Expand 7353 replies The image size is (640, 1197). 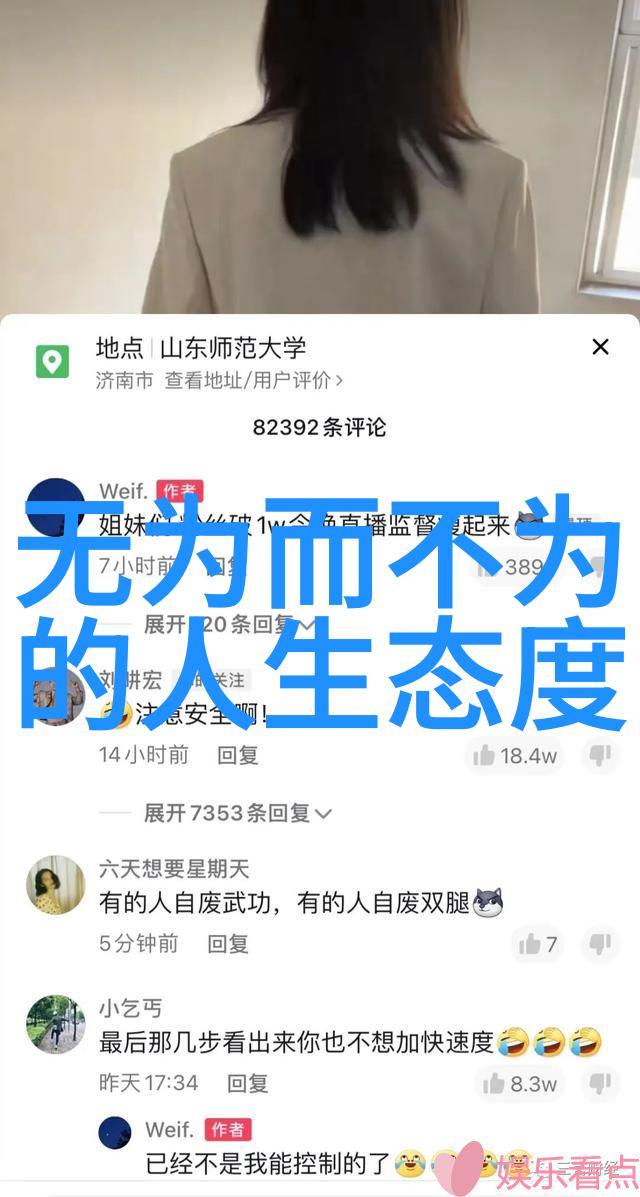(x=237, y=813)
